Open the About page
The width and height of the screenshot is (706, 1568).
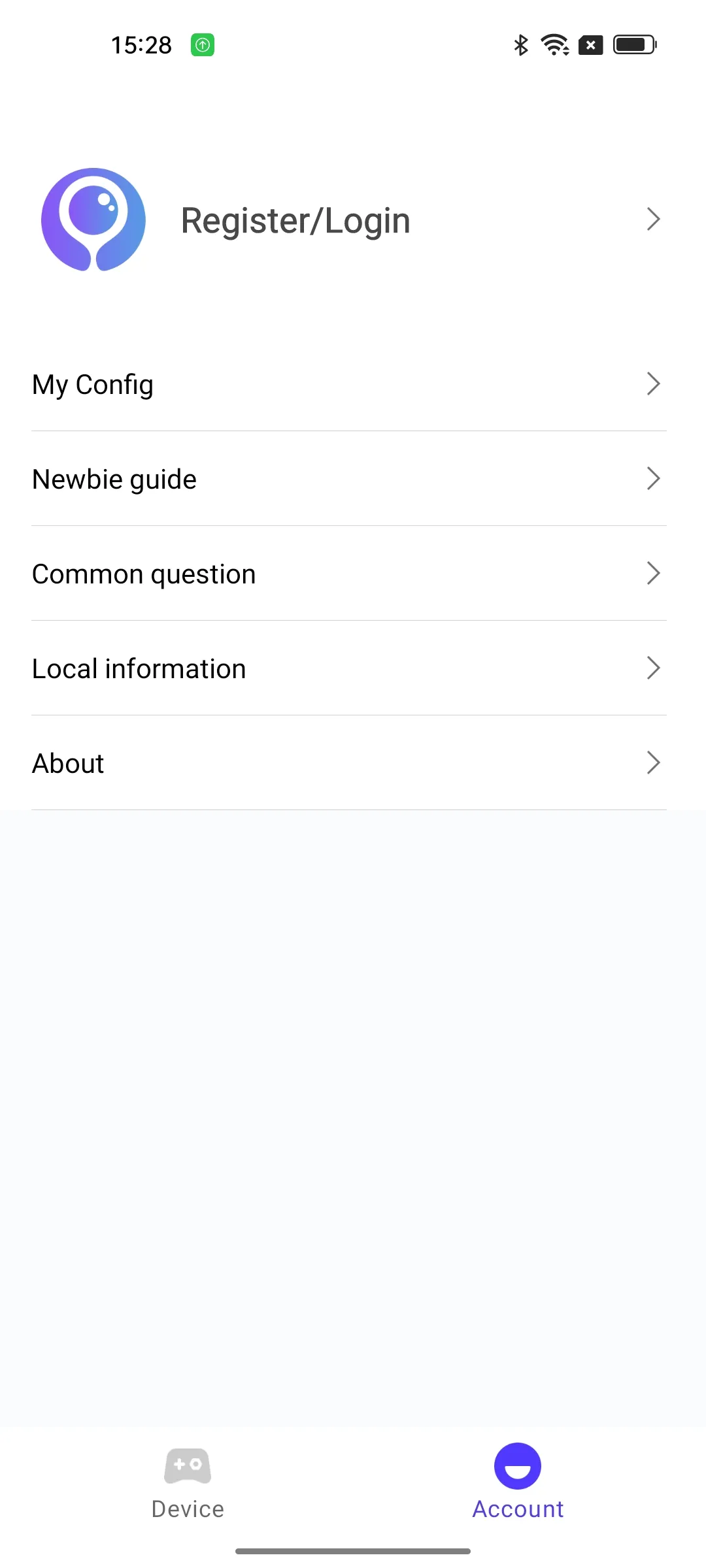349,763
